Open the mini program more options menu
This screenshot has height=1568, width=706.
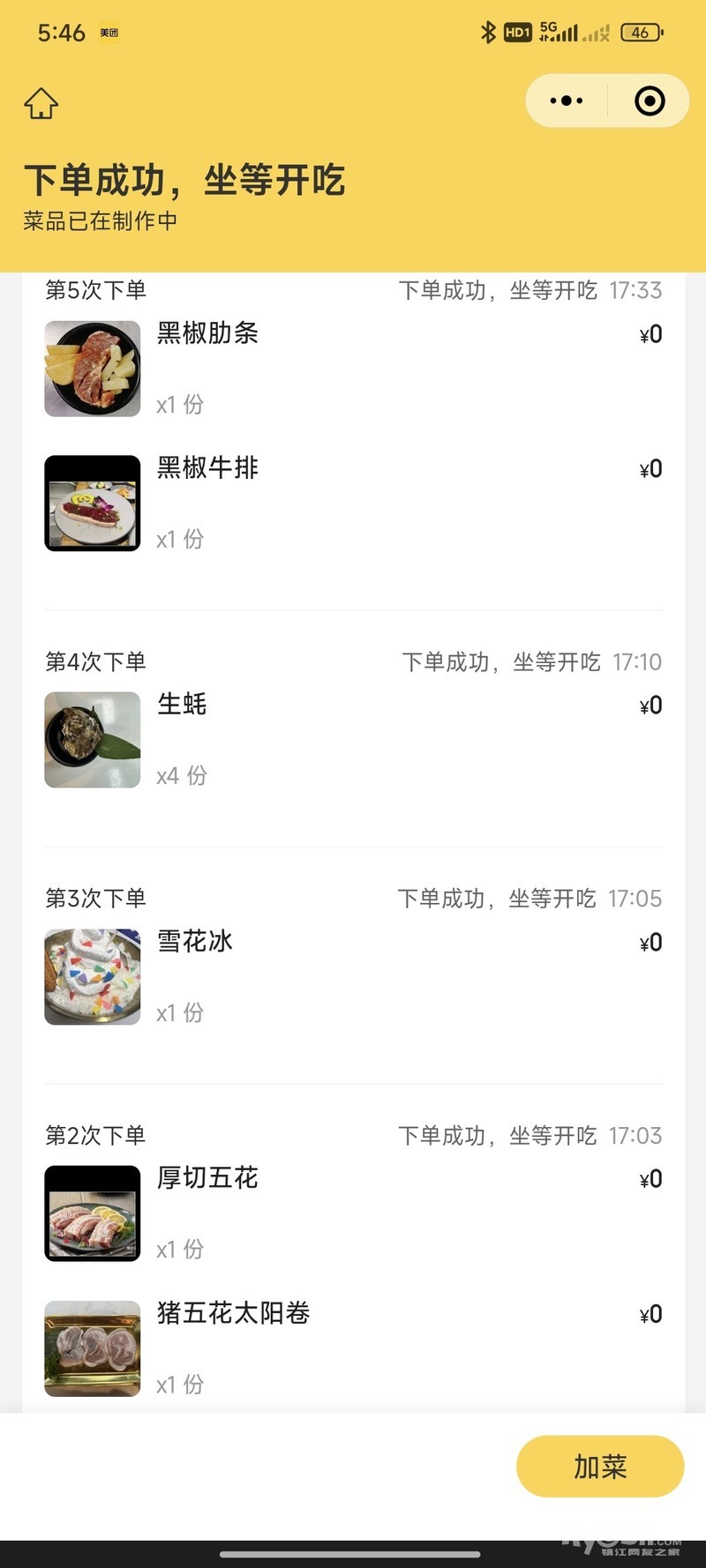pyautogui.click(x=566, y=101)
